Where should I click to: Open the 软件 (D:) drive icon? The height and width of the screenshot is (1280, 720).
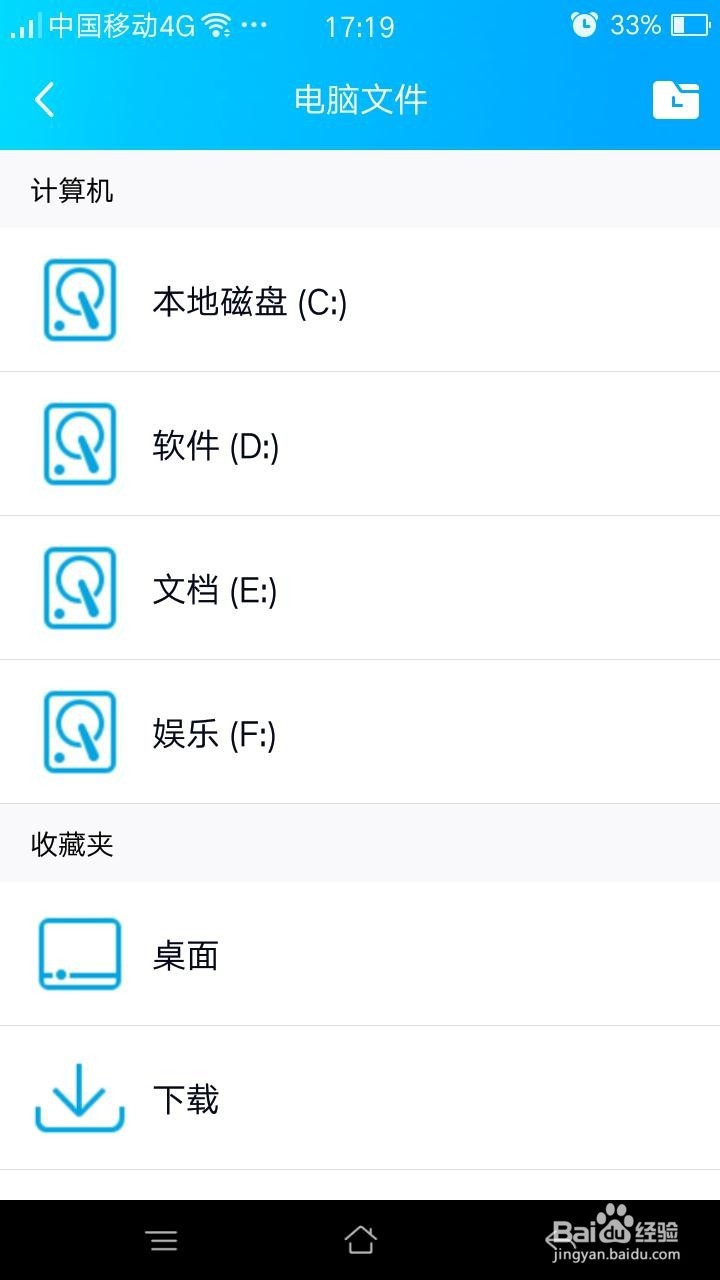point(80,444)
